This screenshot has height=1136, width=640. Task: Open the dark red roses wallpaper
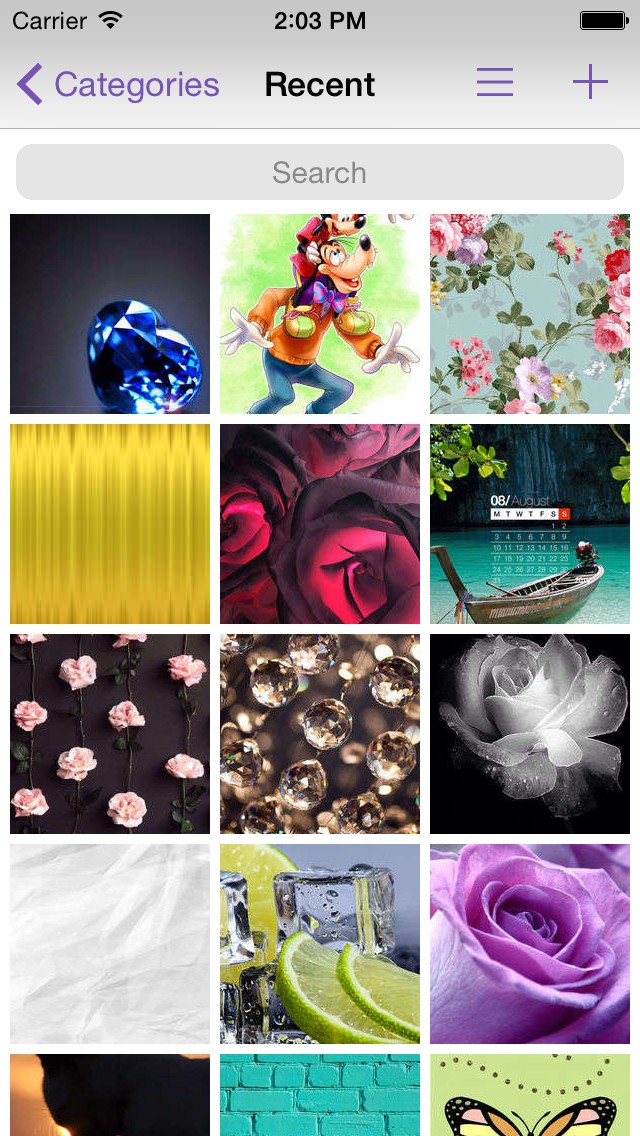(320, 524)
